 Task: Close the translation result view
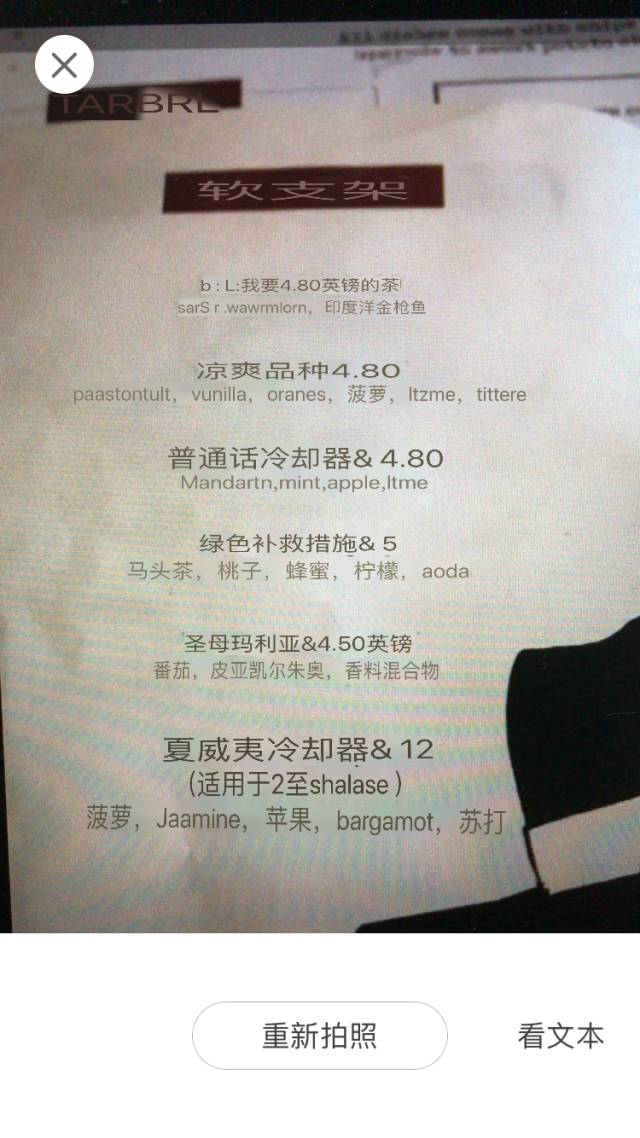[64, 65]
